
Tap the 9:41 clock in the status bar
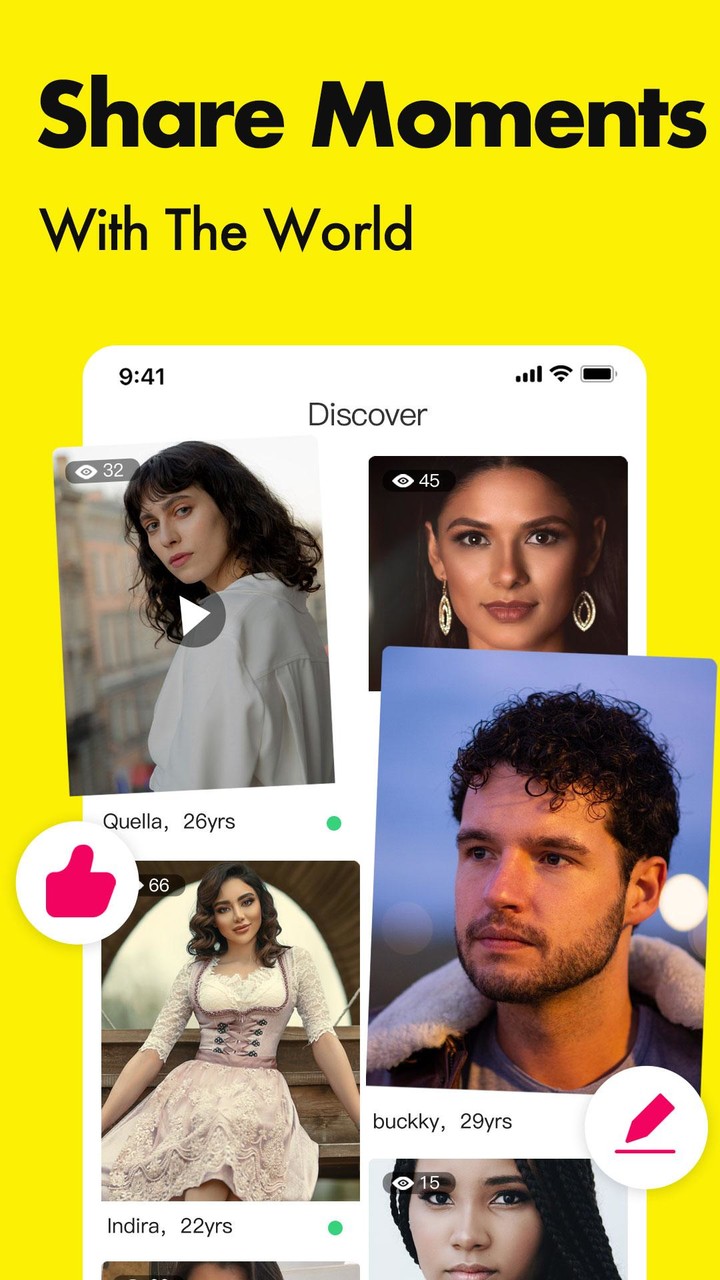[x=142, y=377]
